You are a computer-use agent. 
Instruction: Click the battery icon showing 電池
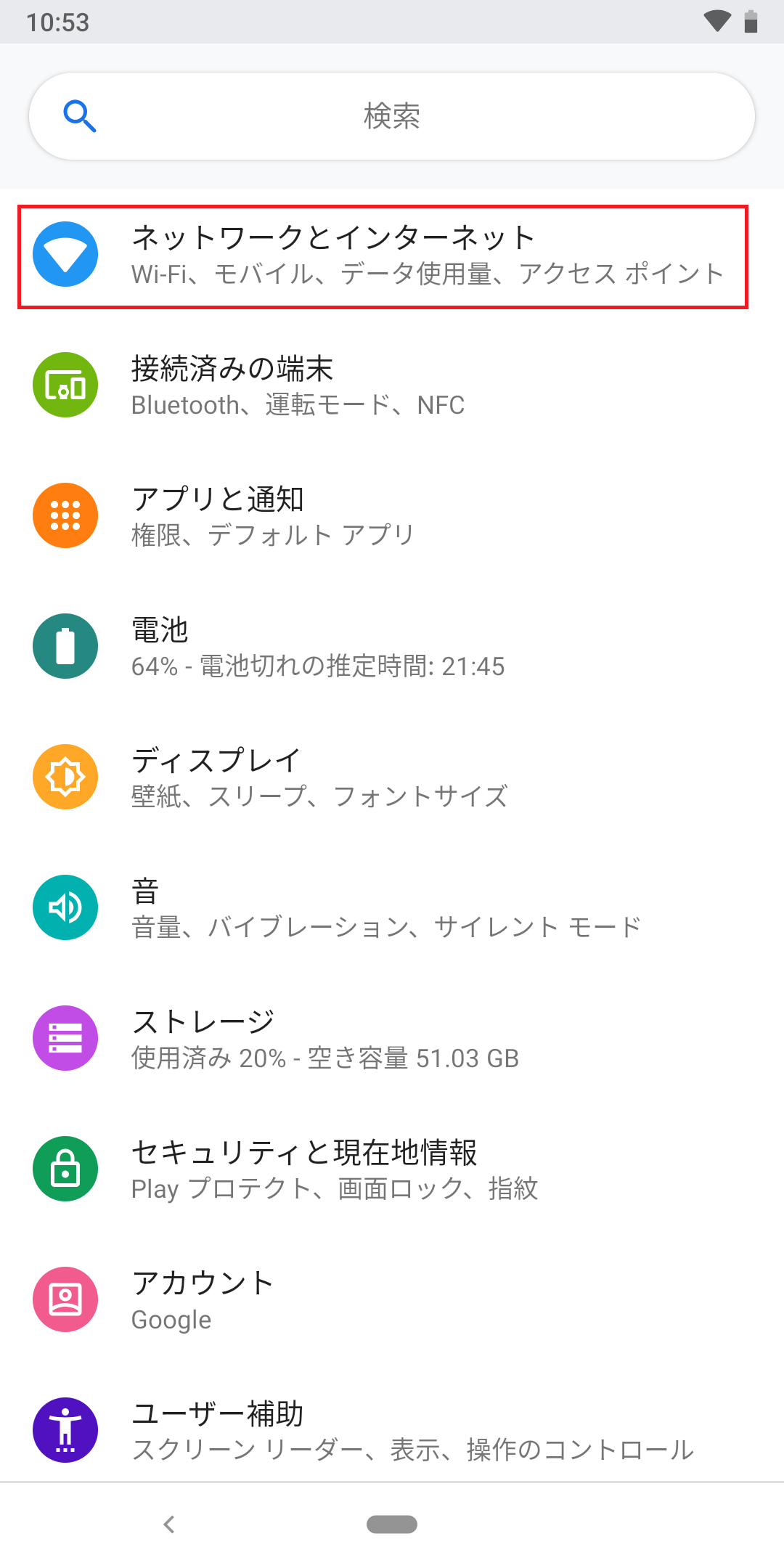pyautogui.click(x=65, y=646)
